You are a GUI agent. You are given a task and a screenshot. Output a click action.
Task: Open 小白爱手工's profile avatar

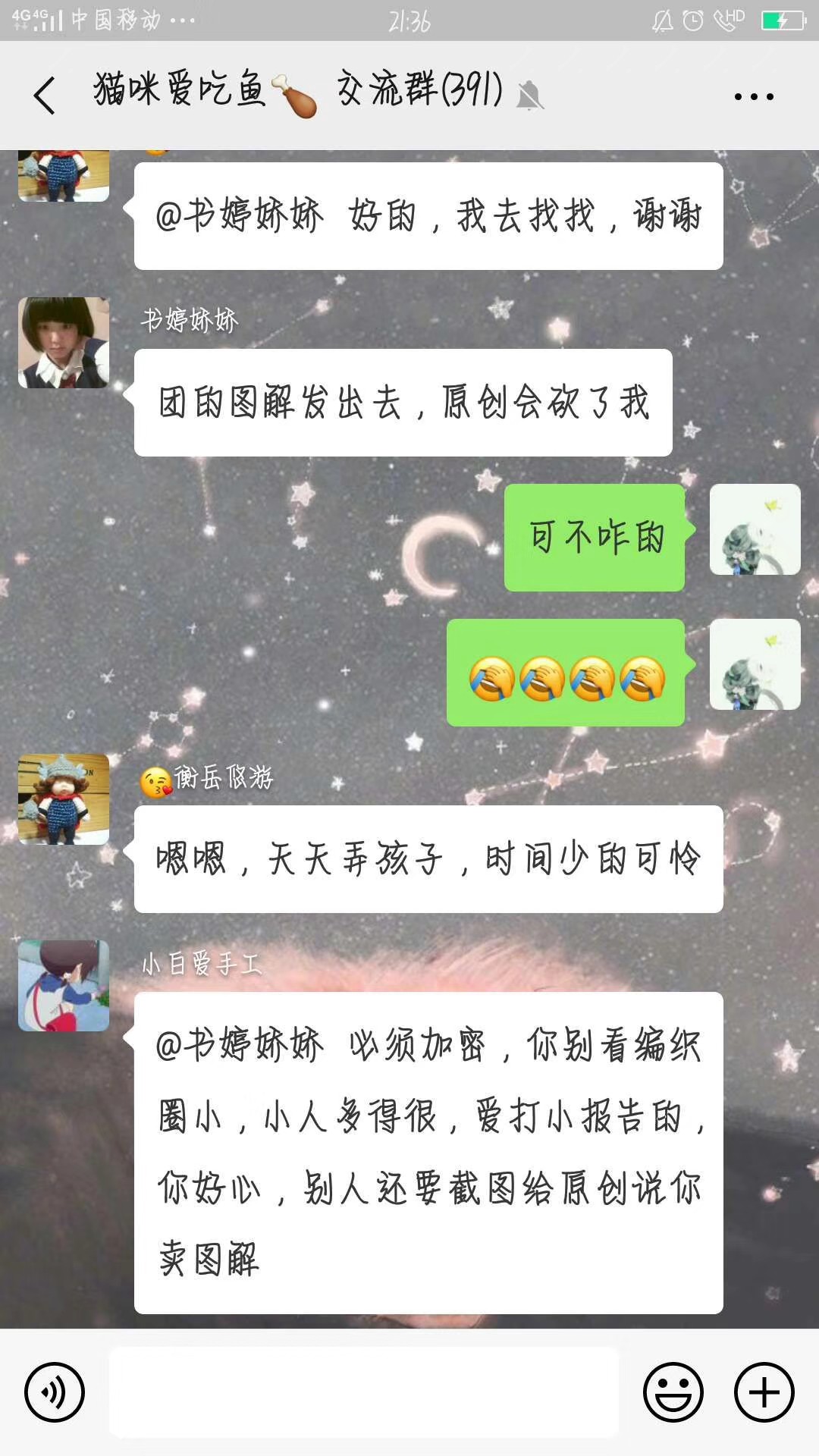point(64,986)
